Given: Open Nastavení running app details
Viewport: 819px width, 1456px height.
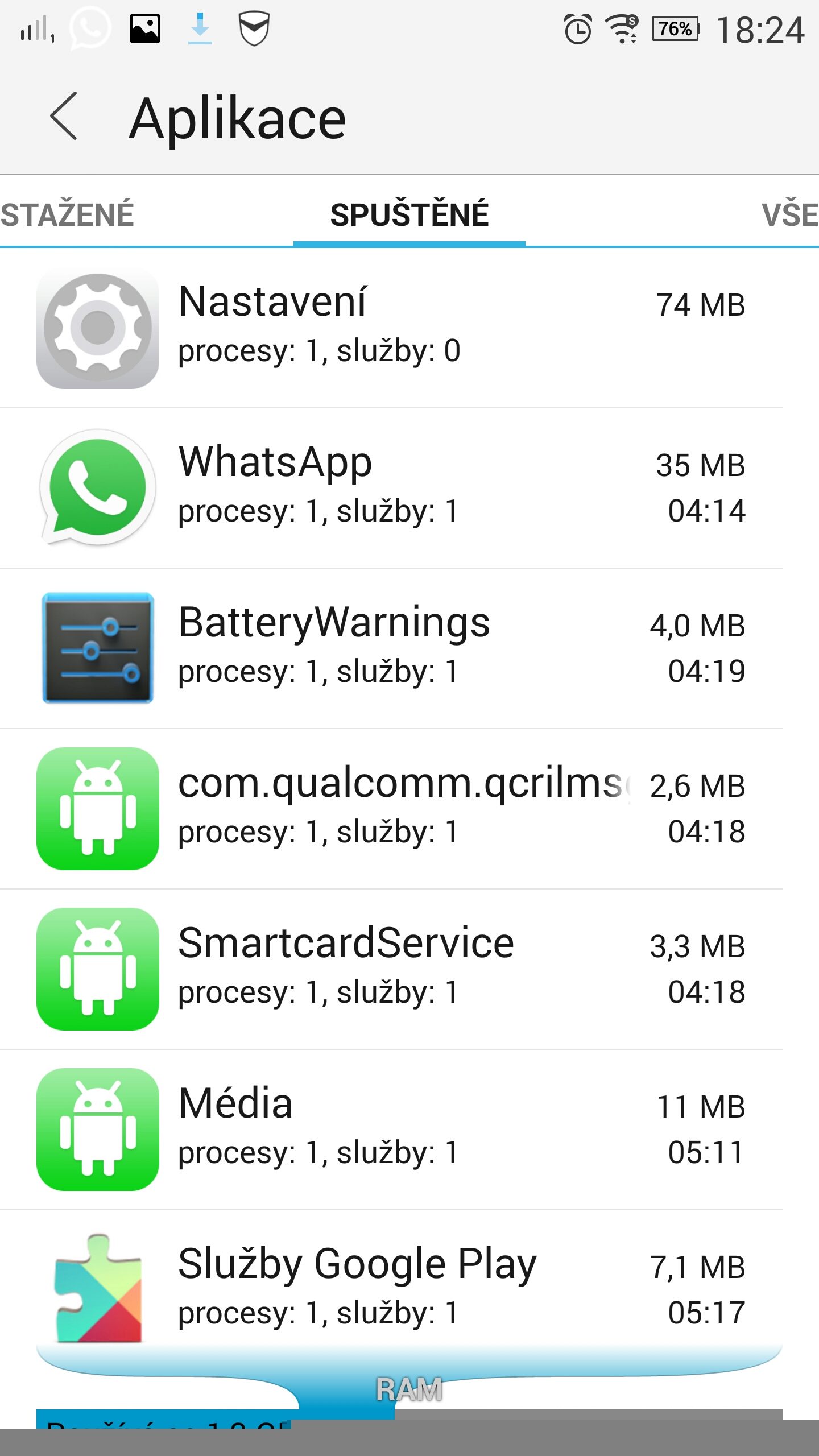Looking at the screenshot, I should coord(391,328).
